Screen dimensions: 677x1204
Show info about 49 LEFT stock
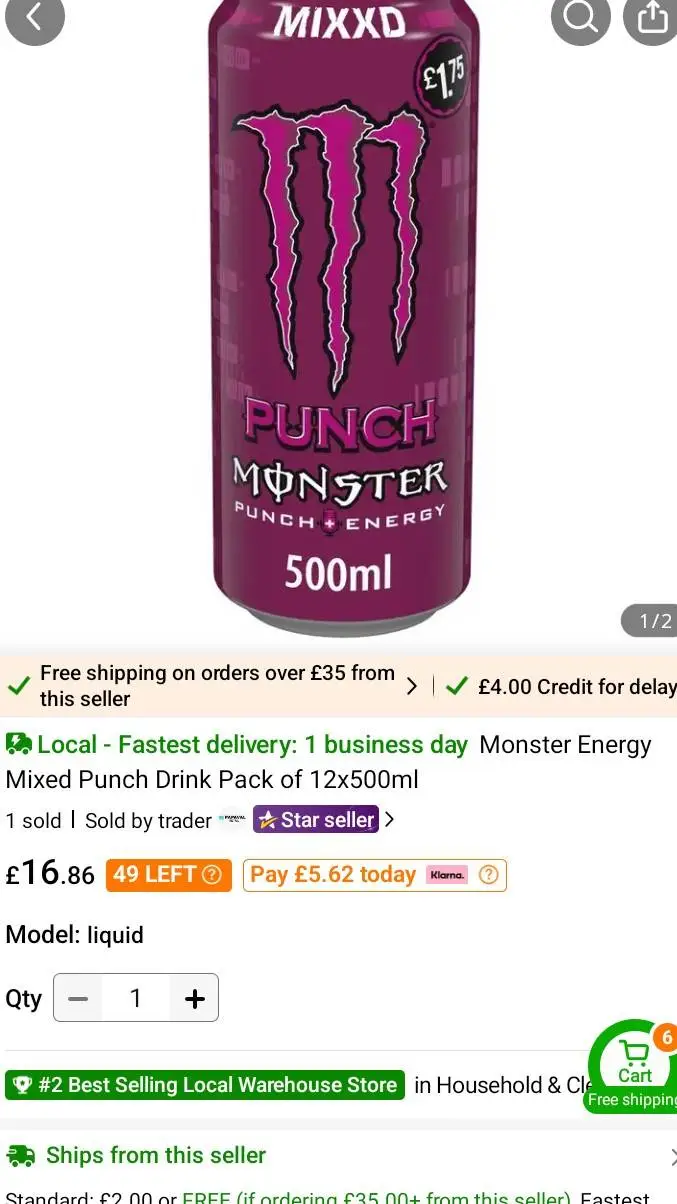211,875
